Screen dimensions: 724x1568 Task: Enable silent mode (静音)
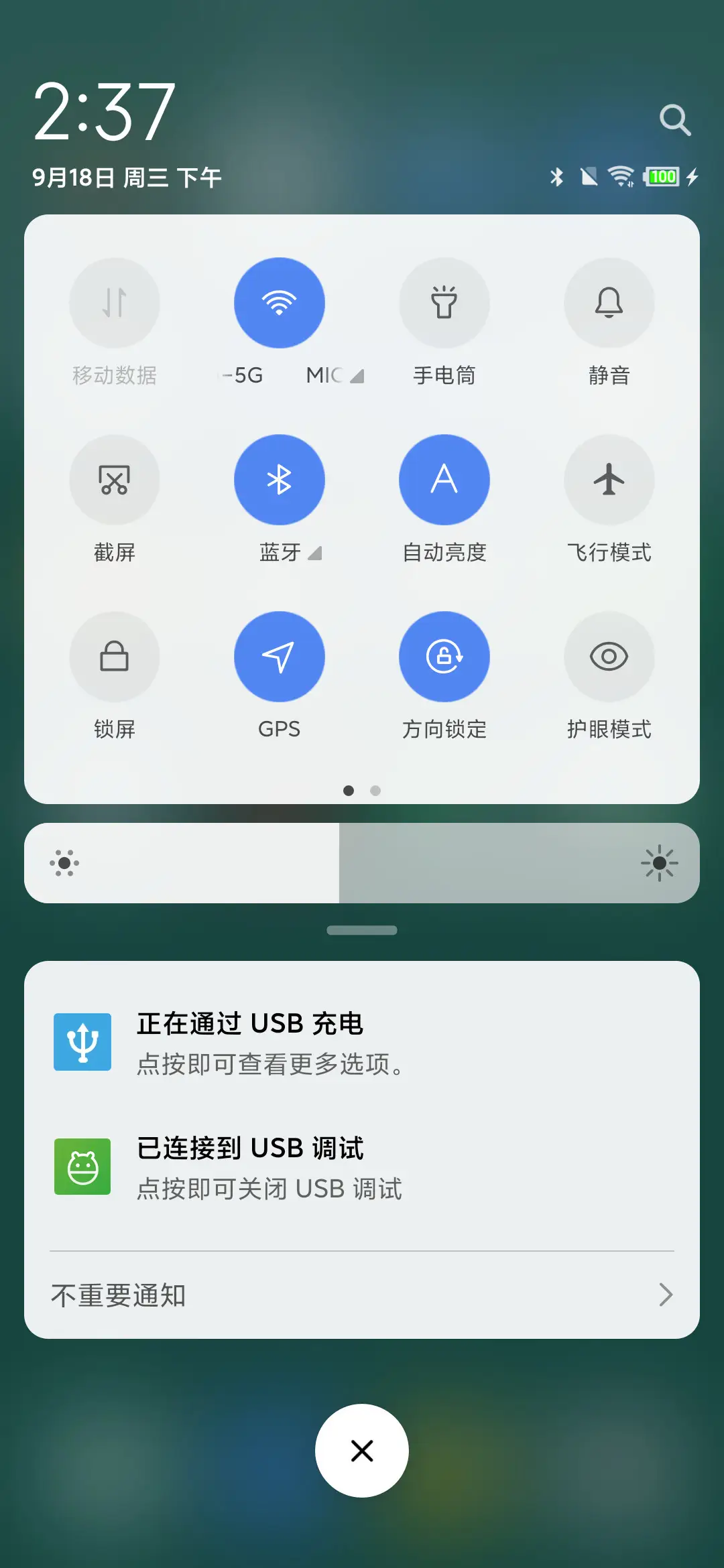tap(609, 303)
